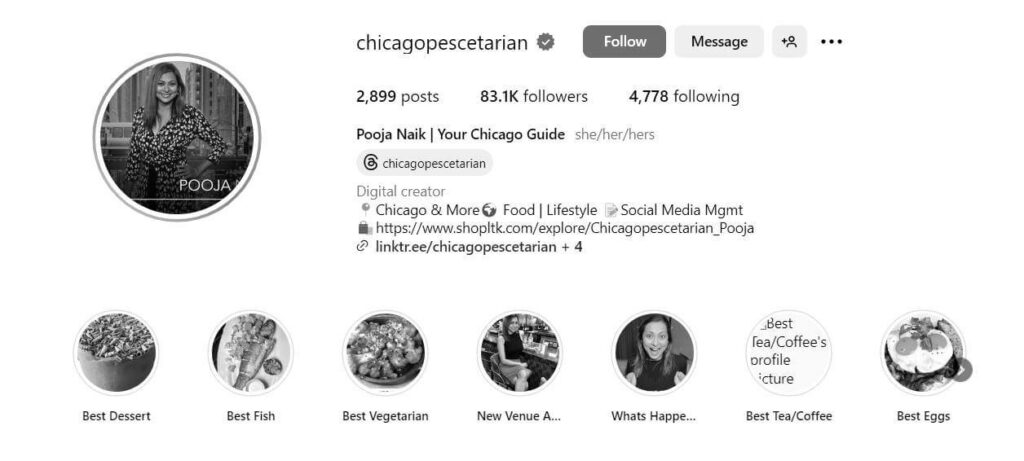Show next highlights with arrow

961,369
